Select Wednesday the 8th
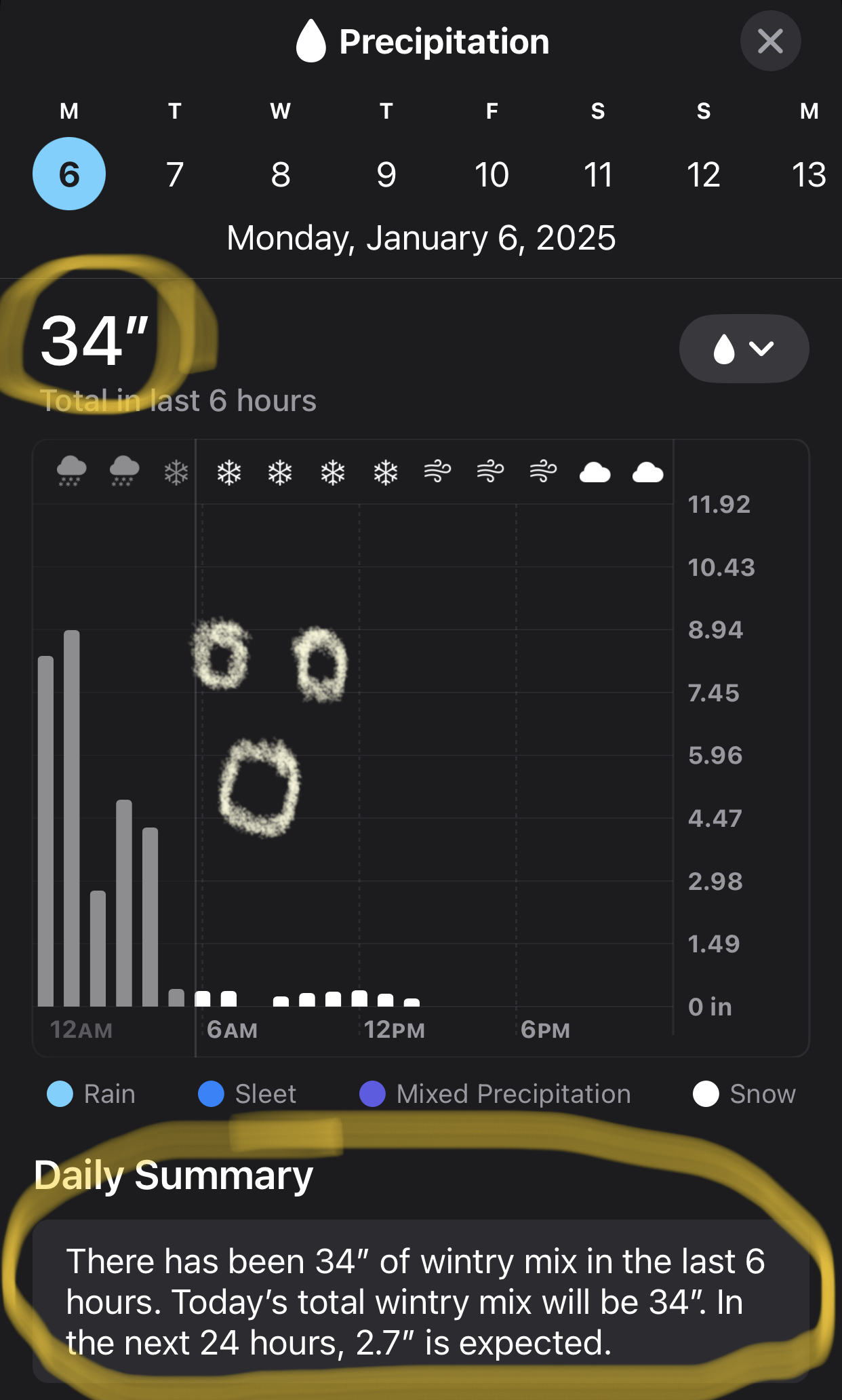 click(x=281, y=174)
